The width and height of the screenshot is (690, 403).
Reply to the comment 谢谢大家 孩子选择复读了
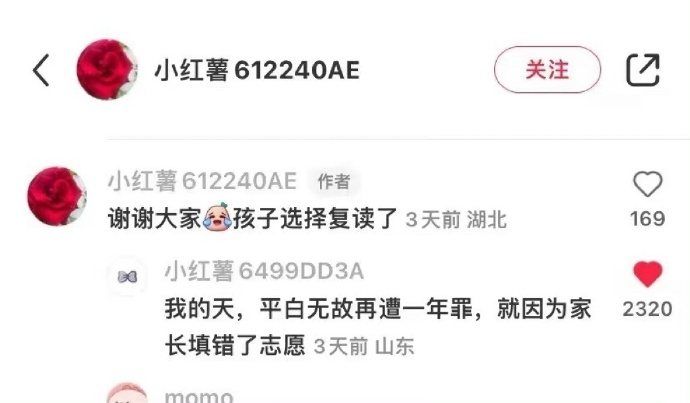pos(250,219)
